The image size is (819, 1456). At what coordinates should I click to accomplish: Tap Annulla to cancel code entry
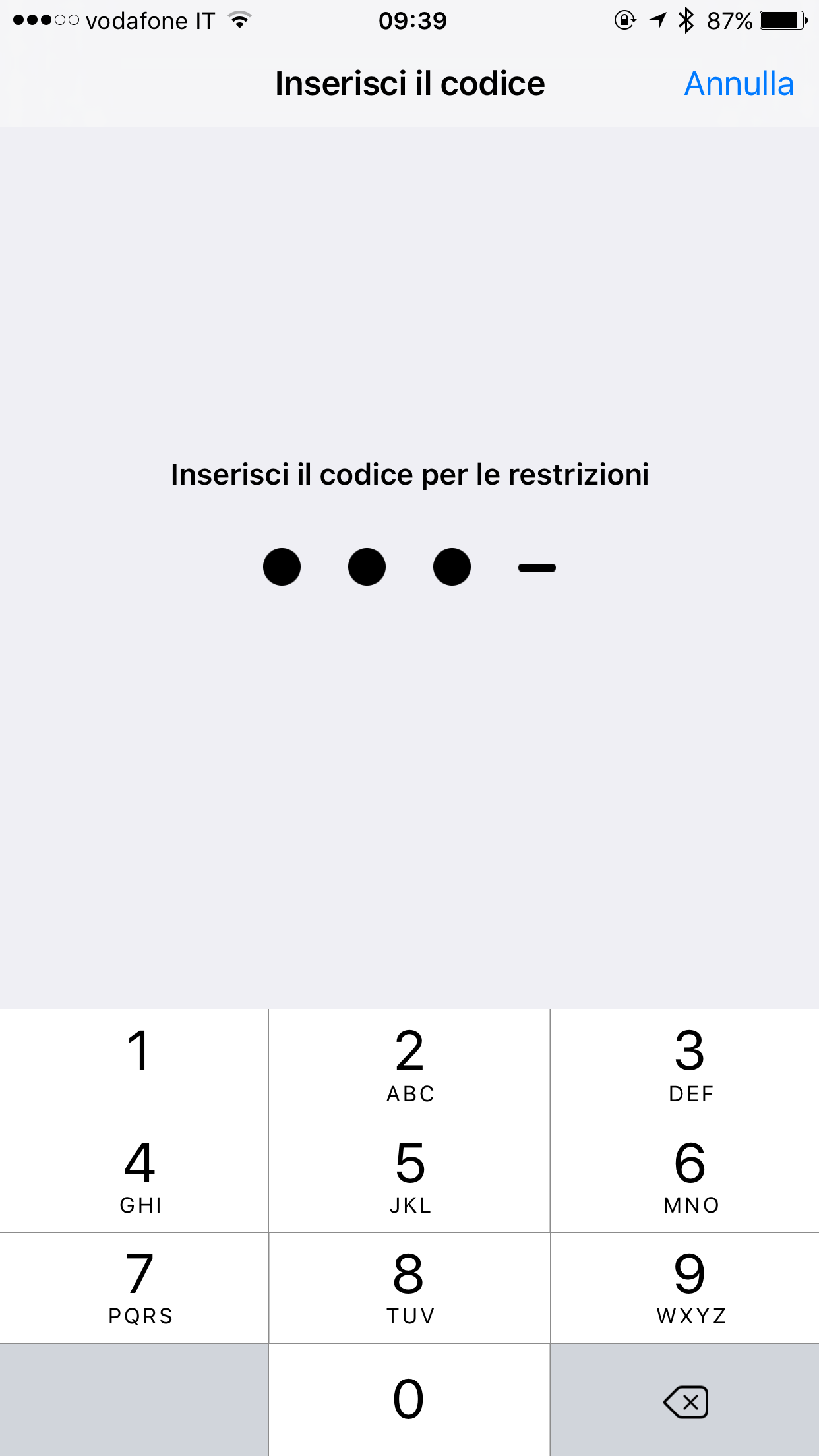(739, 84)
